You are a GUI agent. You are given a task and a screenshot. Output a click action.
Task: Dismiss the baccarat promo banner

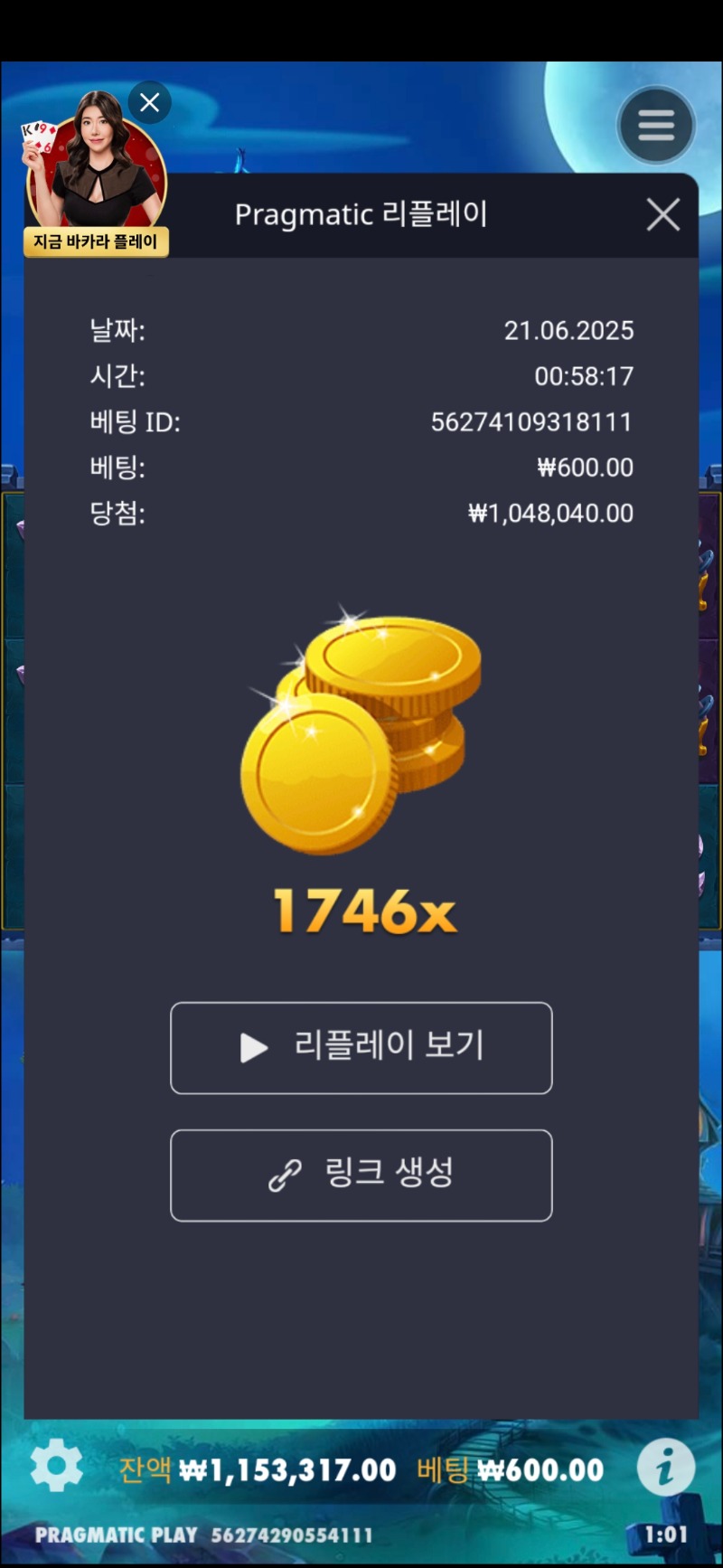click(x=149, y=102)
